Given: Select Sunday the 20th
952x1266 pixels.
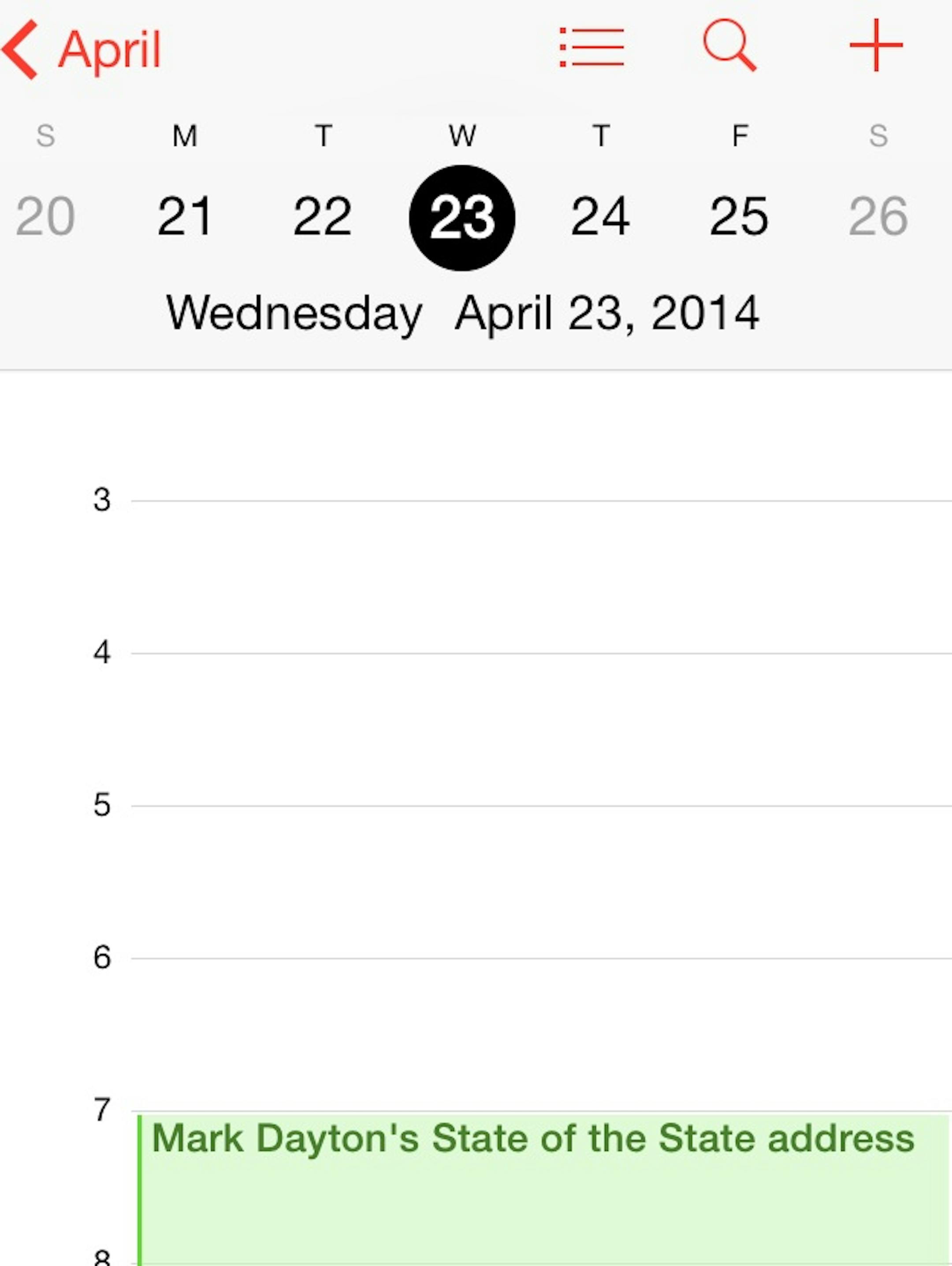Looking at the screenshot, I should pyautogui.click(x=45, y=216).
